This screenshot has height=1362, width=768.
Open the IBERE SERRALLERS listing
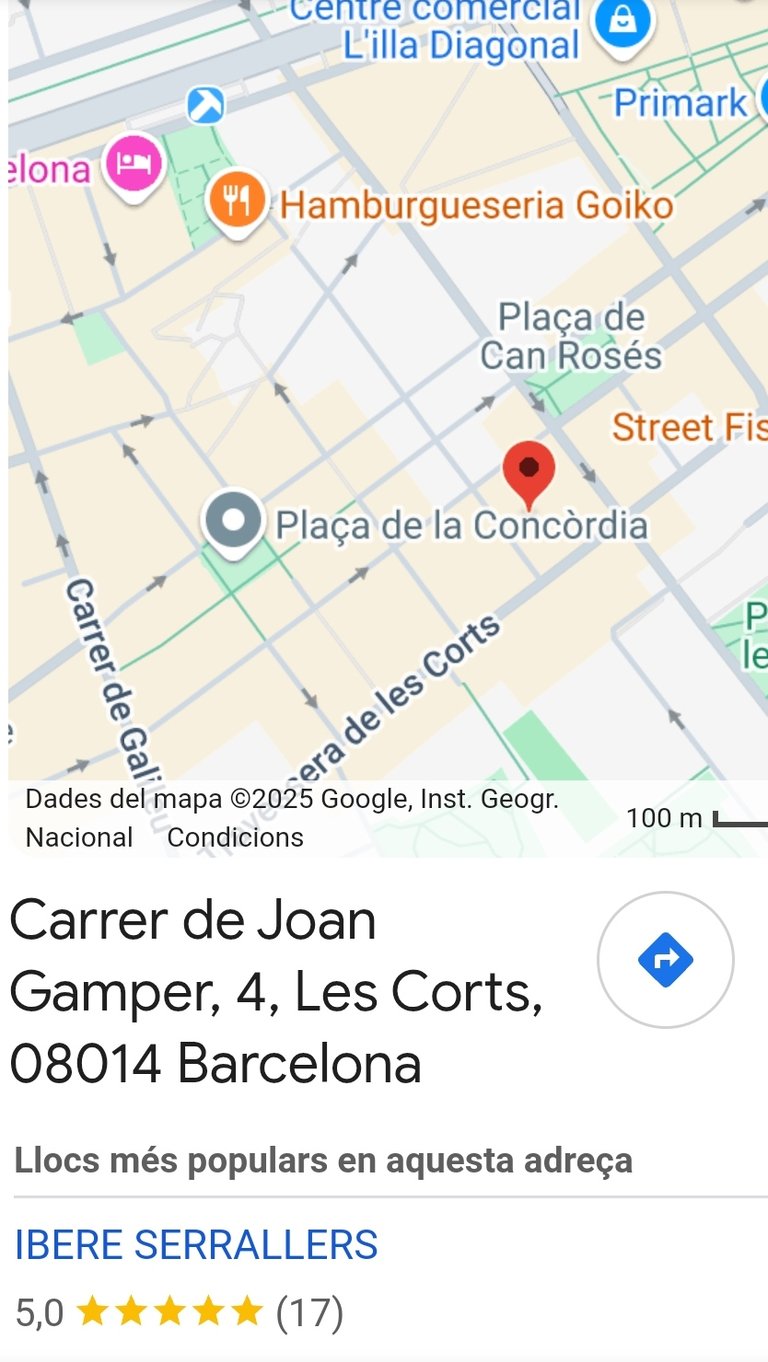(196, 1245)
